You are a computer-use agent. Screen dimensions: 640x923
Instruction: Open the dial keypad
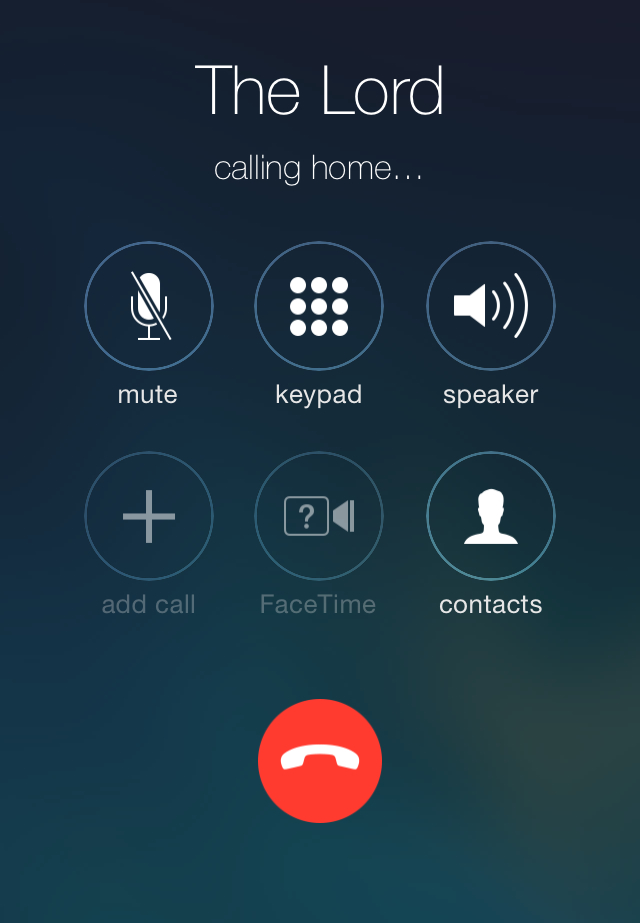319,306
